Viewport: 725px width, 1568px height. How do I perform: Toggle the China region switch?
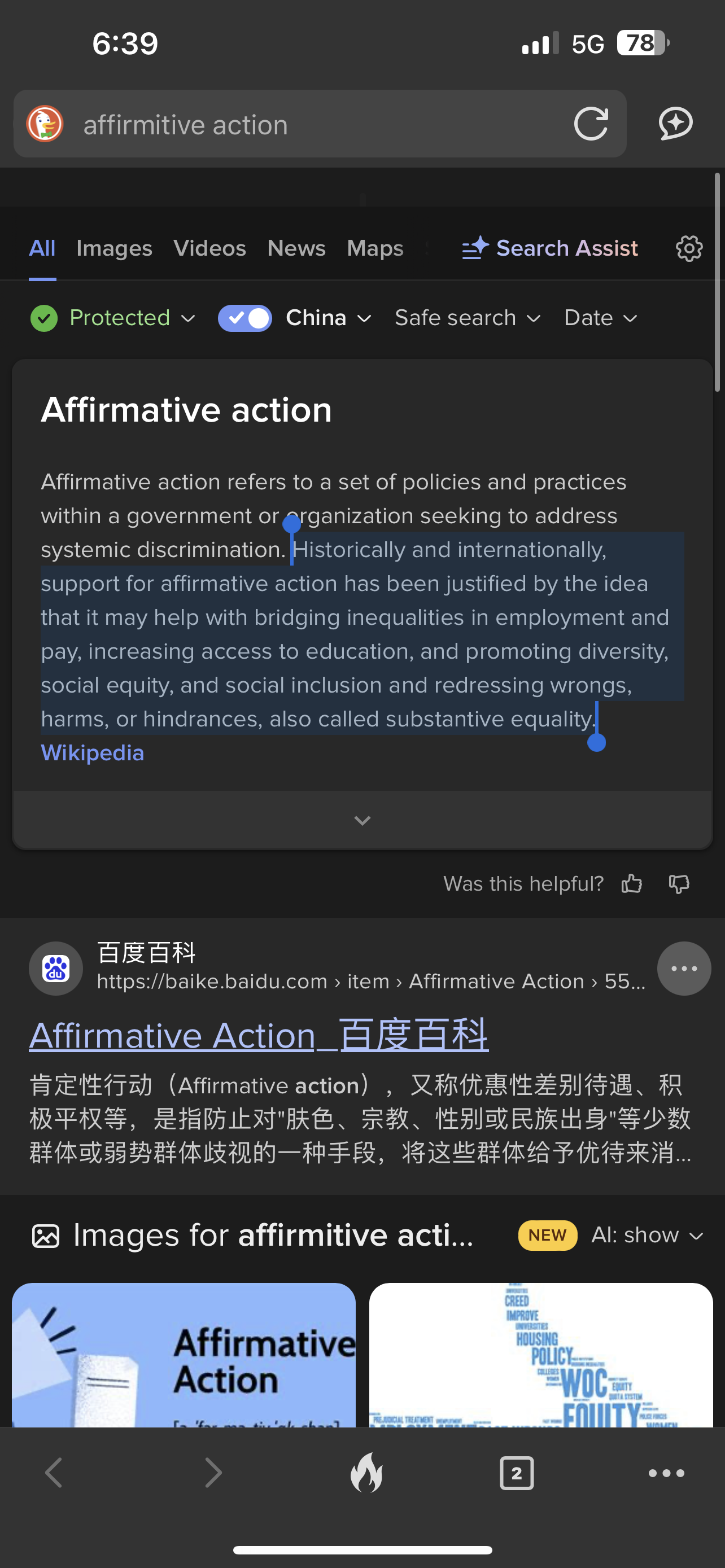tap(244, 318)
